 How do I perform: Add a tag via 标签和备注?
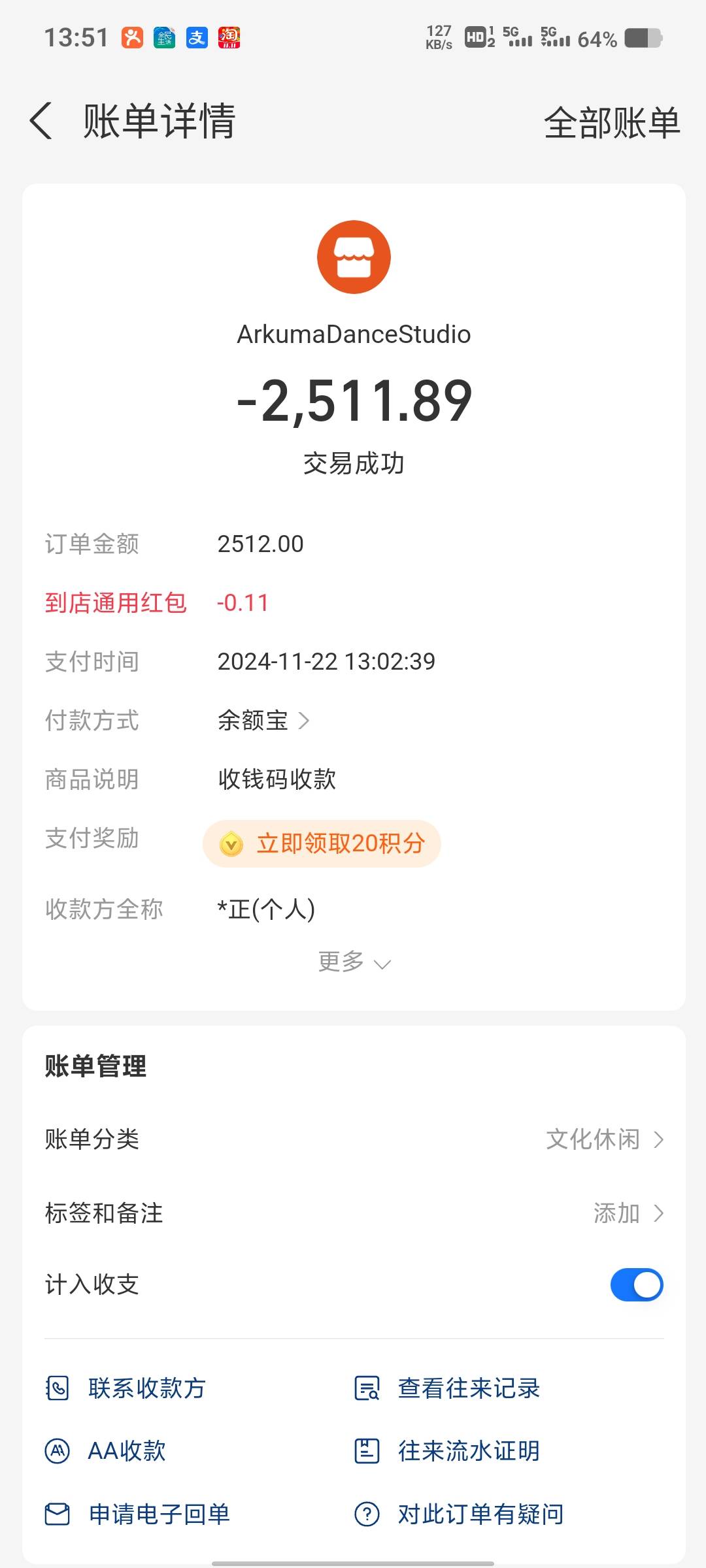click(354, 1213)
